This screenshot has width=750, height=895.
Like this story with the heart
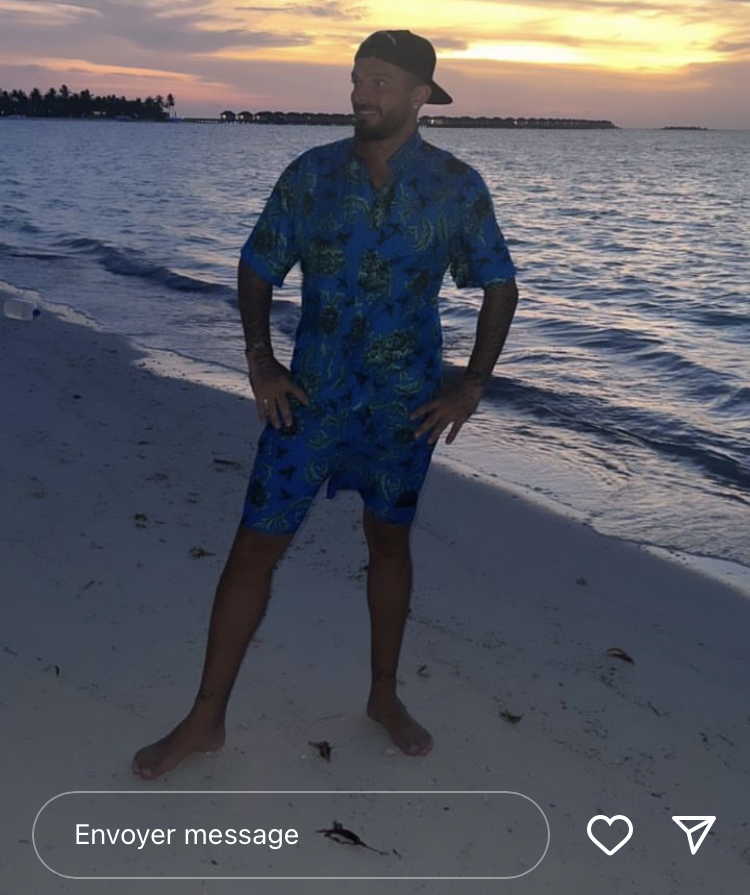[609, 834]
